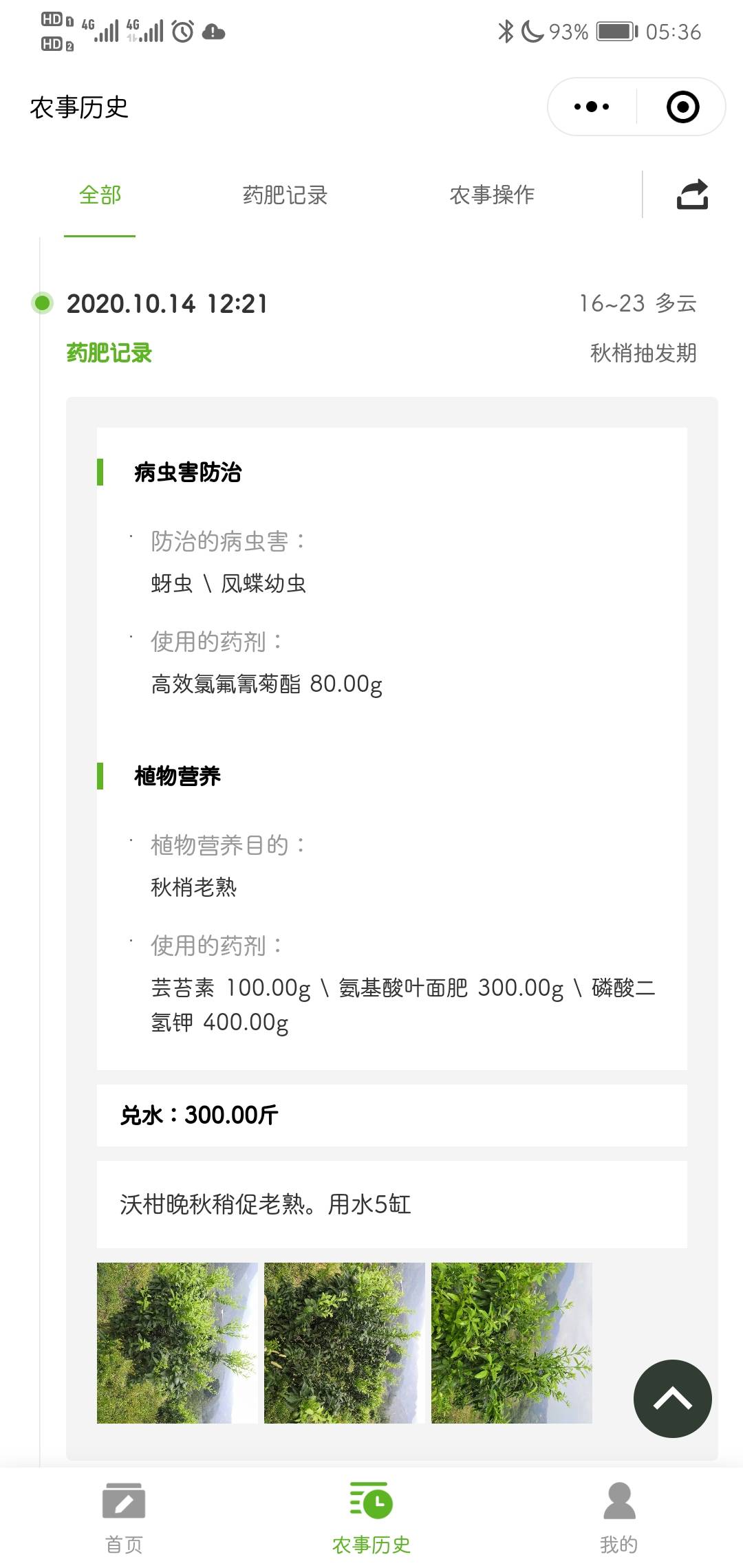Open the third orchard photo

pos(512,1342)
